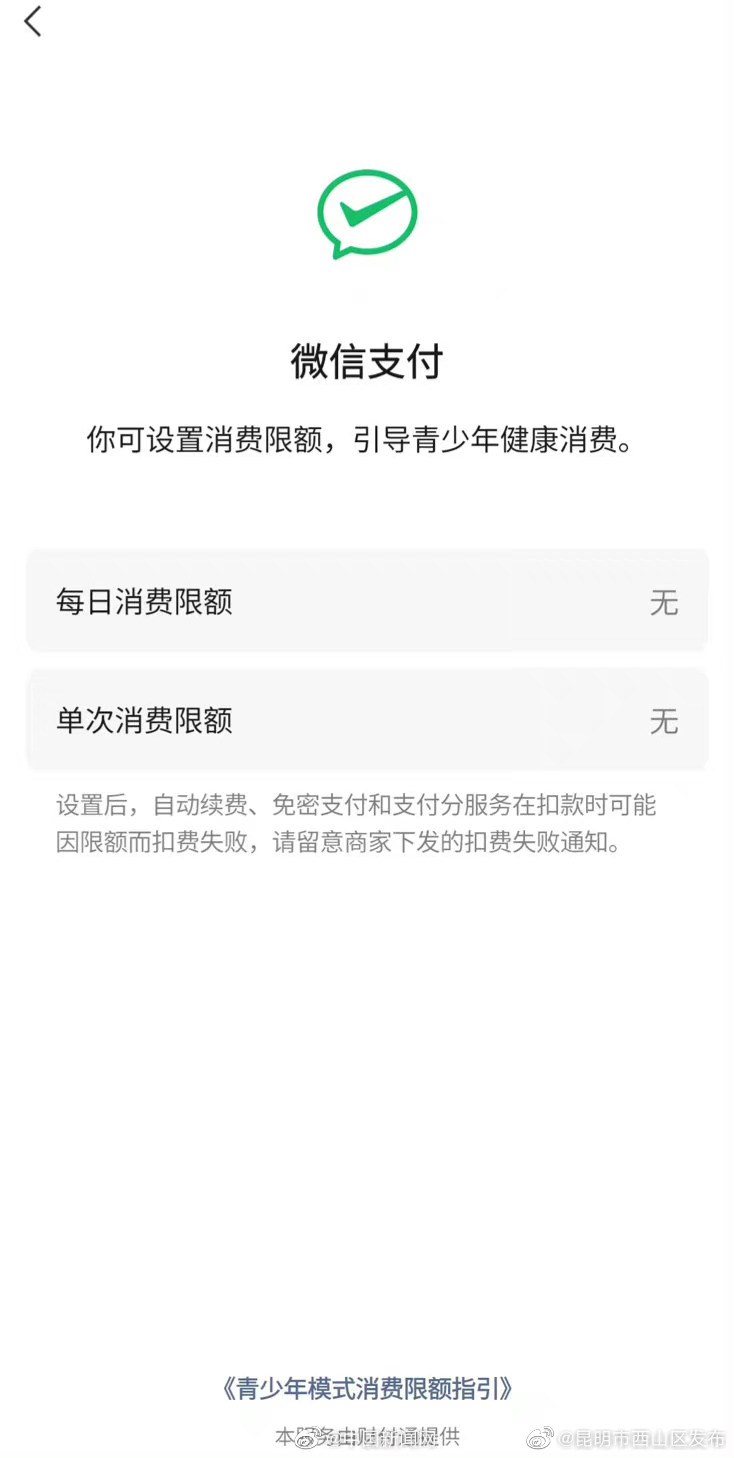The height and width of the screenshot is (1458, 734).
Task: Click the 昆明市西山区发布 watermark
Action: [640, 1437]
